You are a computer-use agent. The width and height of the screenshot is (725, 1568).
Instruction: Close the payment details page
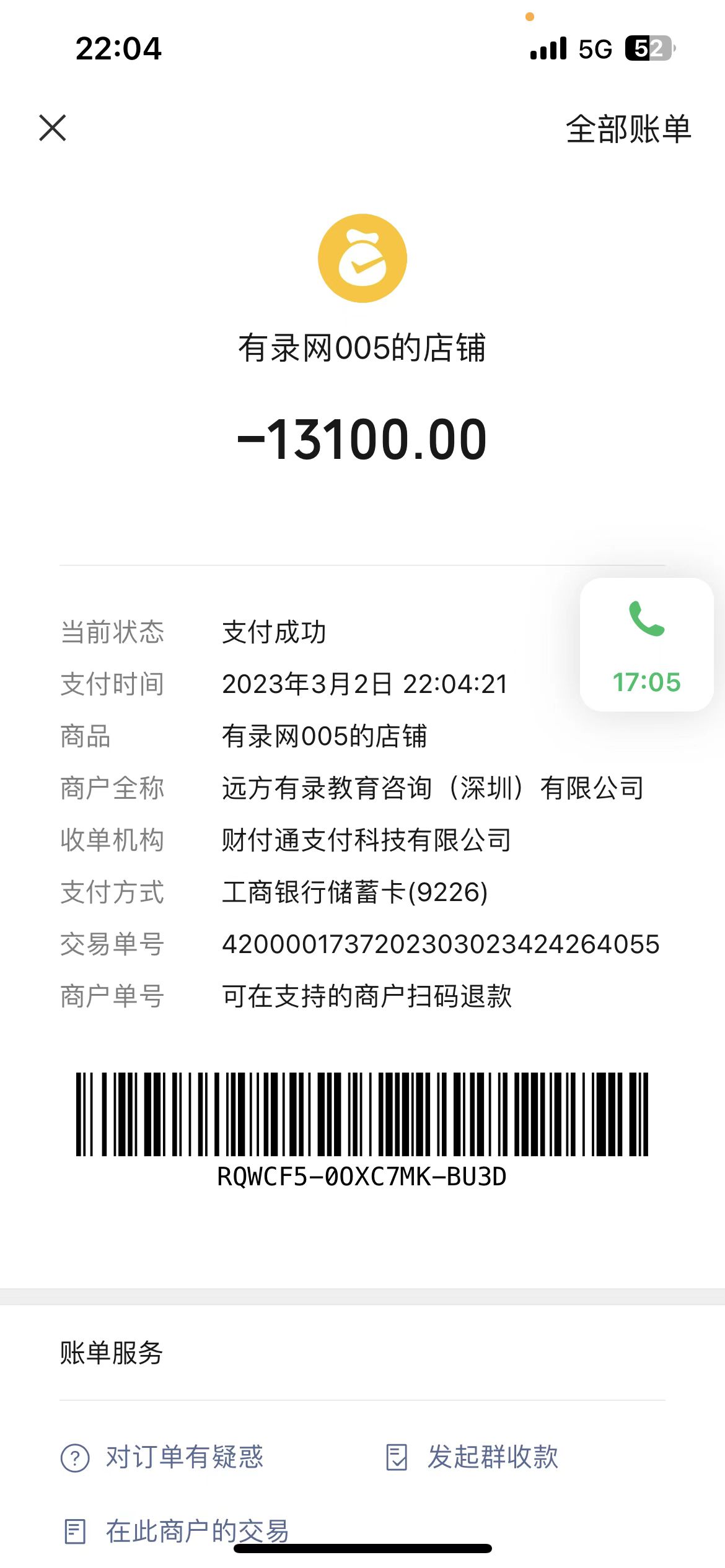click(53, 128)
